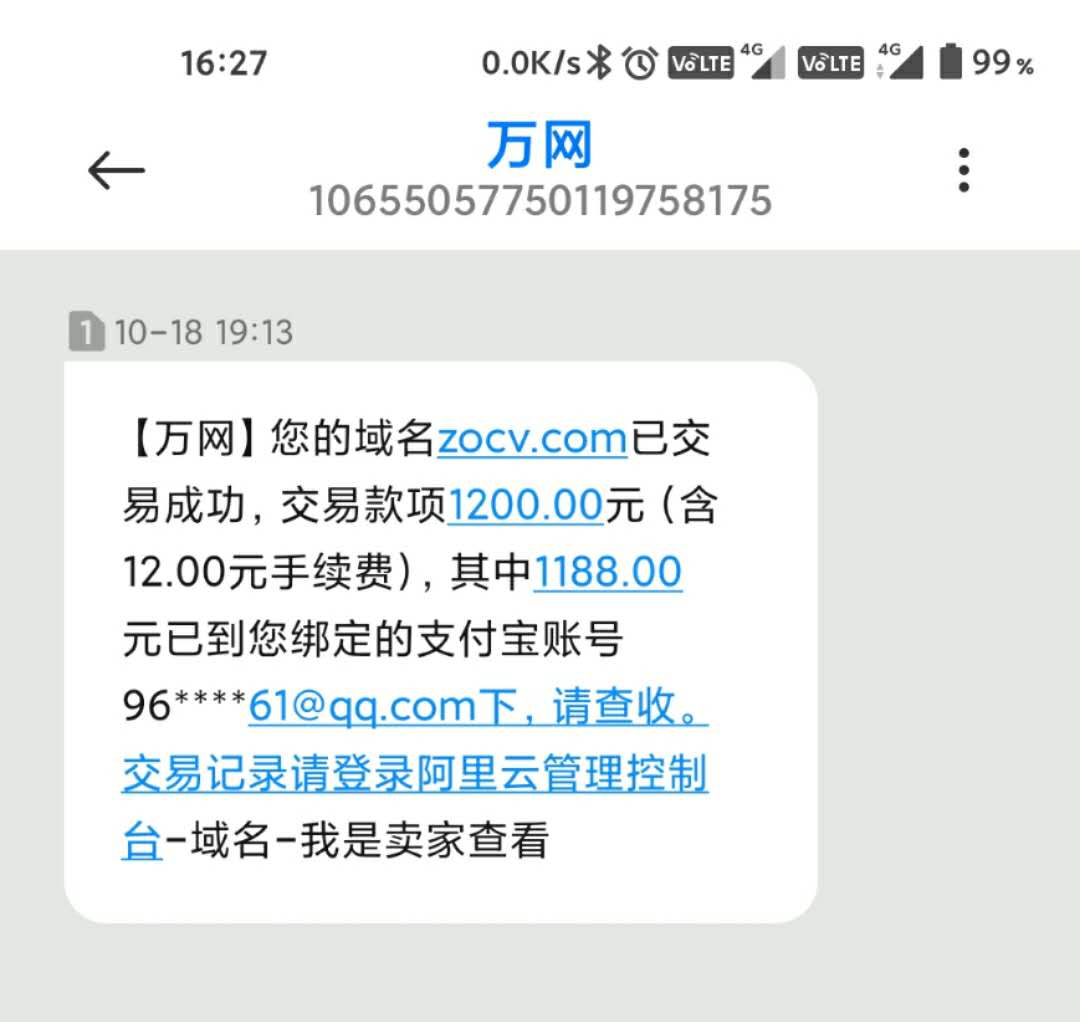Tap the underlined 1188.00 amount
Image resolution: width=1080 pixels, height=1022 pixels.
tap(608, 573)
